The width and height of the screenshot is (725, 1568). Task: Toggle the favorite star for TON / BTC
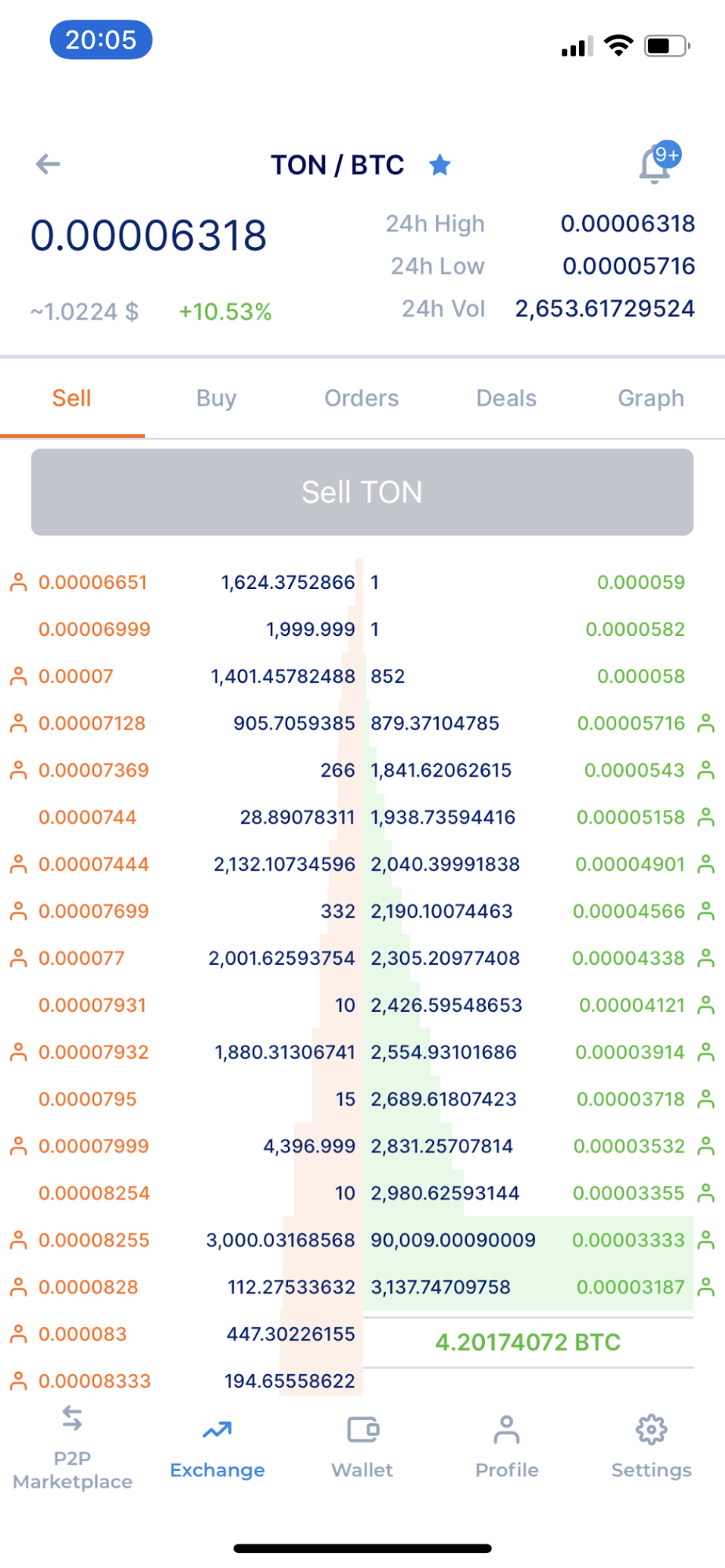coord(439,165)
